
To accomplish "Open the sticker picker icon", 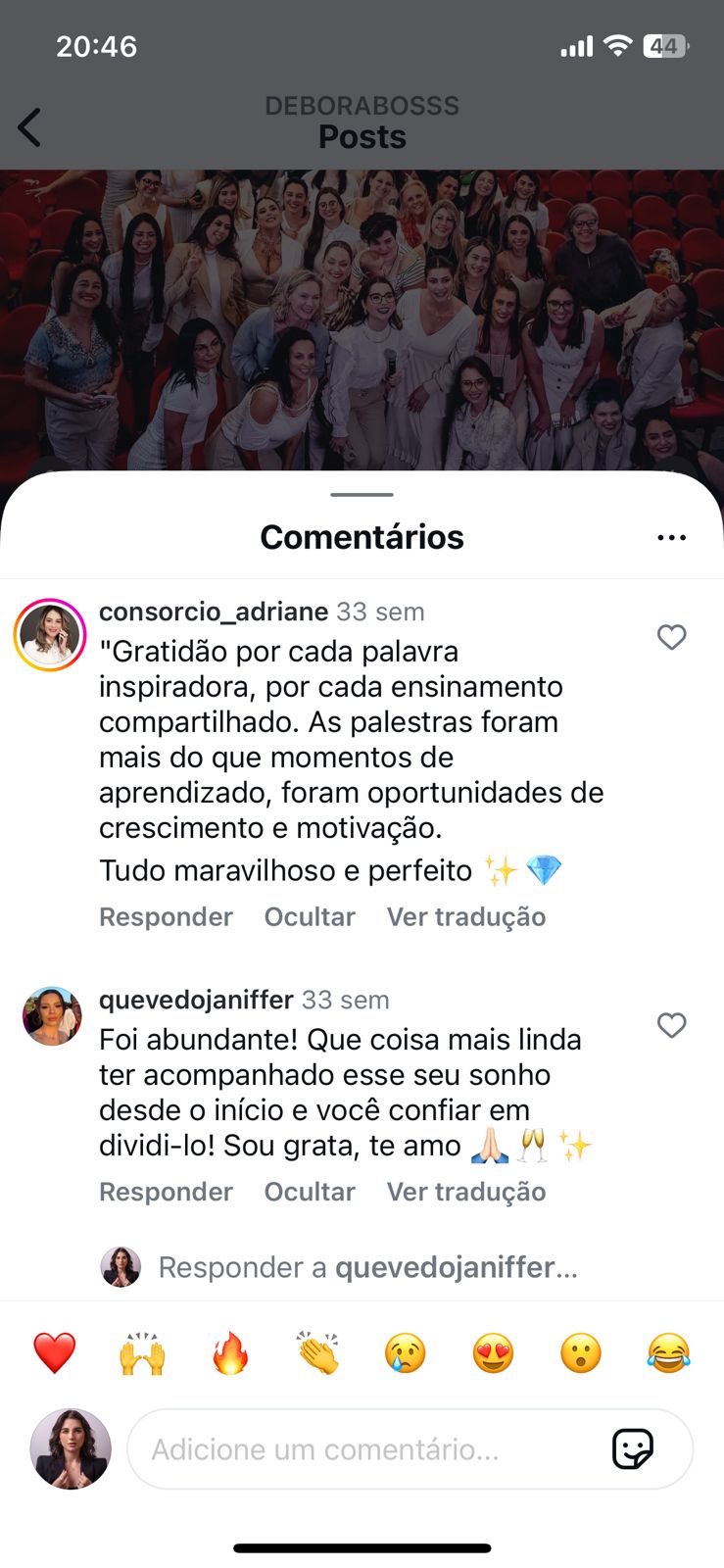I will [x=633, y=1448].
